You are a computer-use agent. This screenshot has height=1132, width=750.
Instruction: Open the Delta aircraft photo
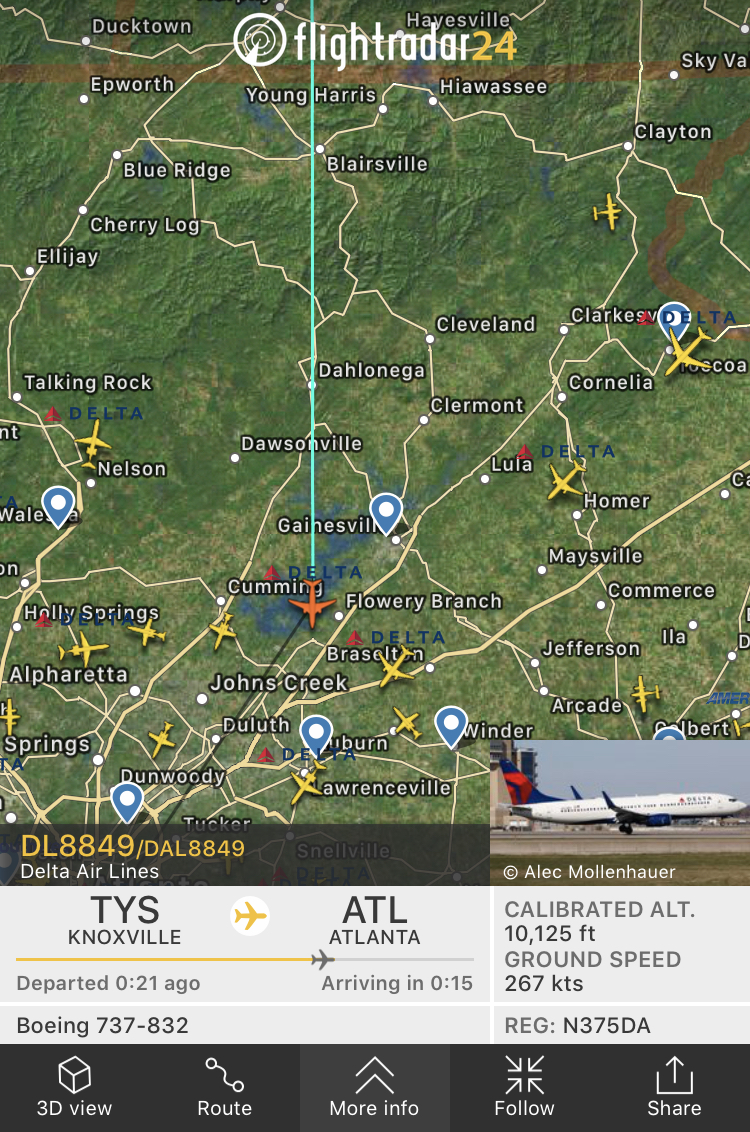coord(619,812)
